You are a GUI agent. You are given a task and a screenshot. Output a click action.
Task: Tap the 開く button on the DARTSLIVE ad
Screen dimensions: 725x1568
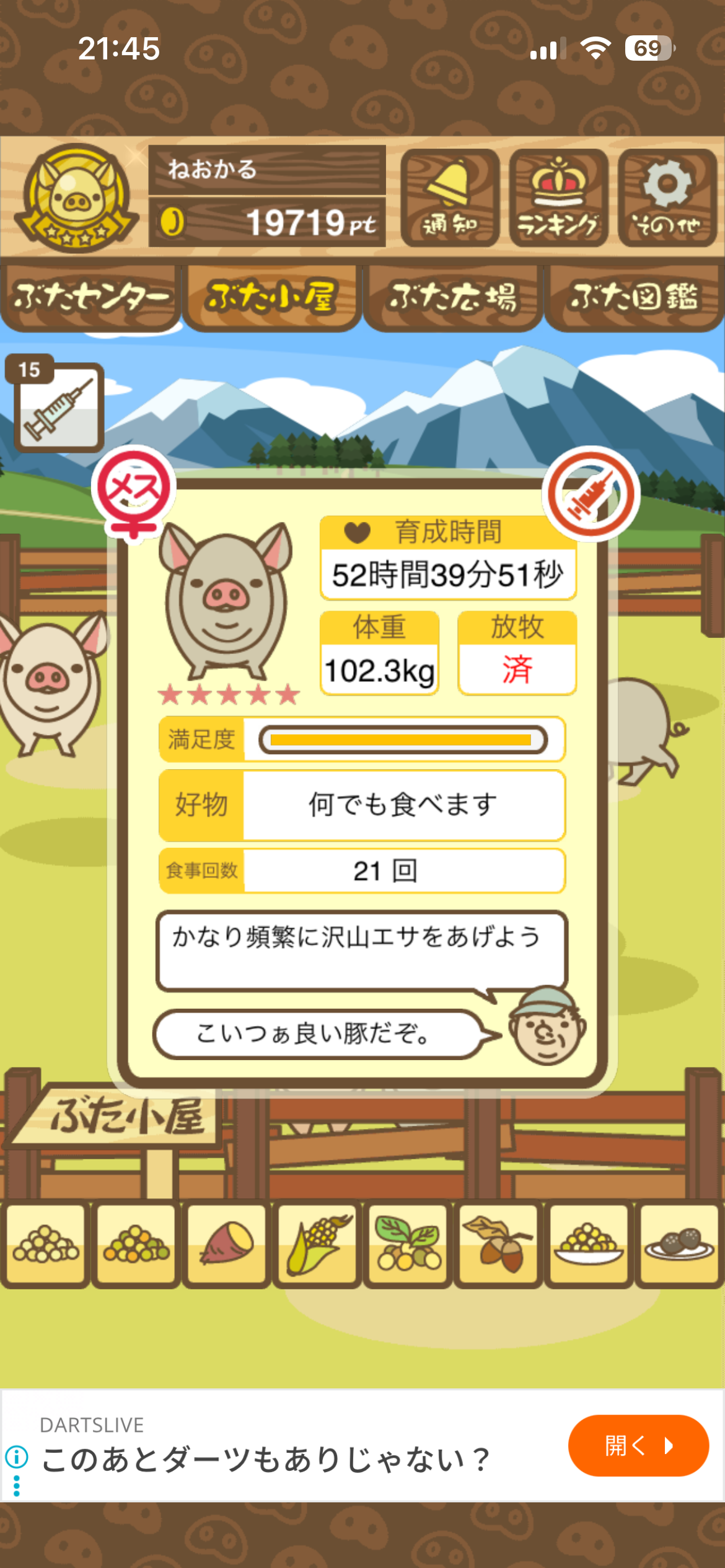[x=638, y=1445]
